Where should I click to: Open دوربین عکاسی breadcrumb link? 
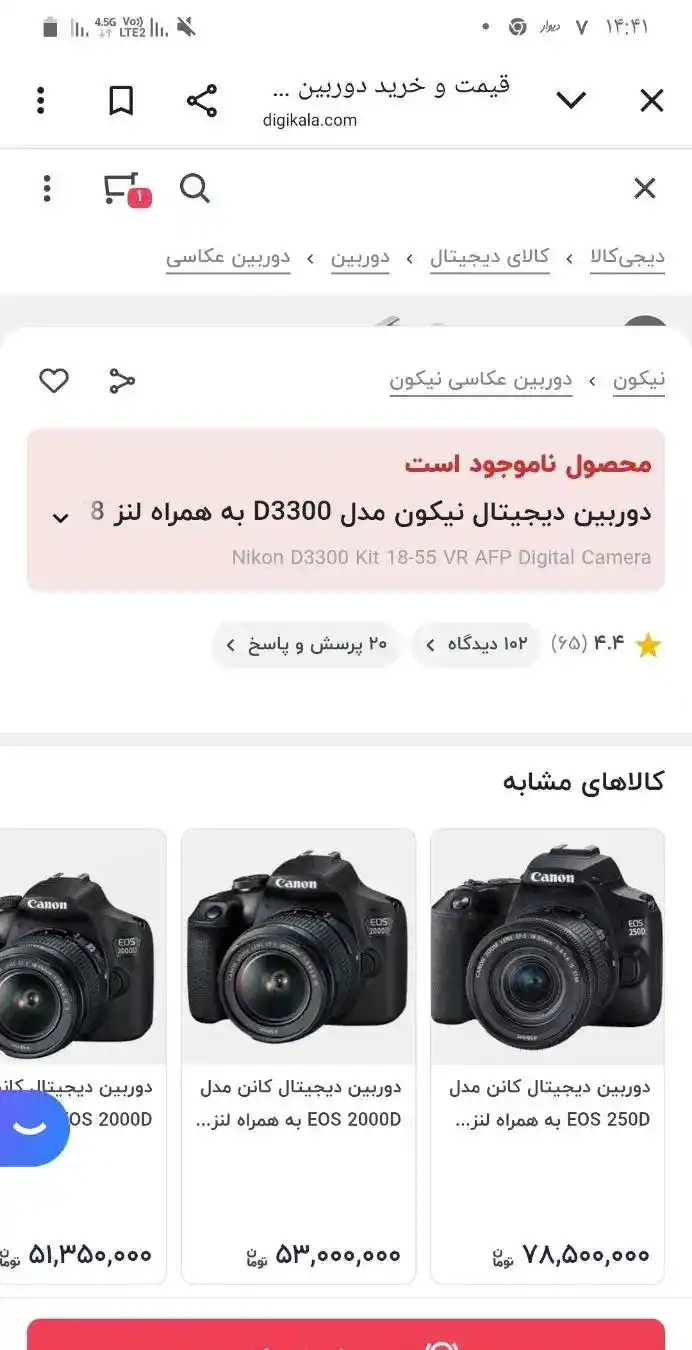pyautogui.click(x=228, y=258)
